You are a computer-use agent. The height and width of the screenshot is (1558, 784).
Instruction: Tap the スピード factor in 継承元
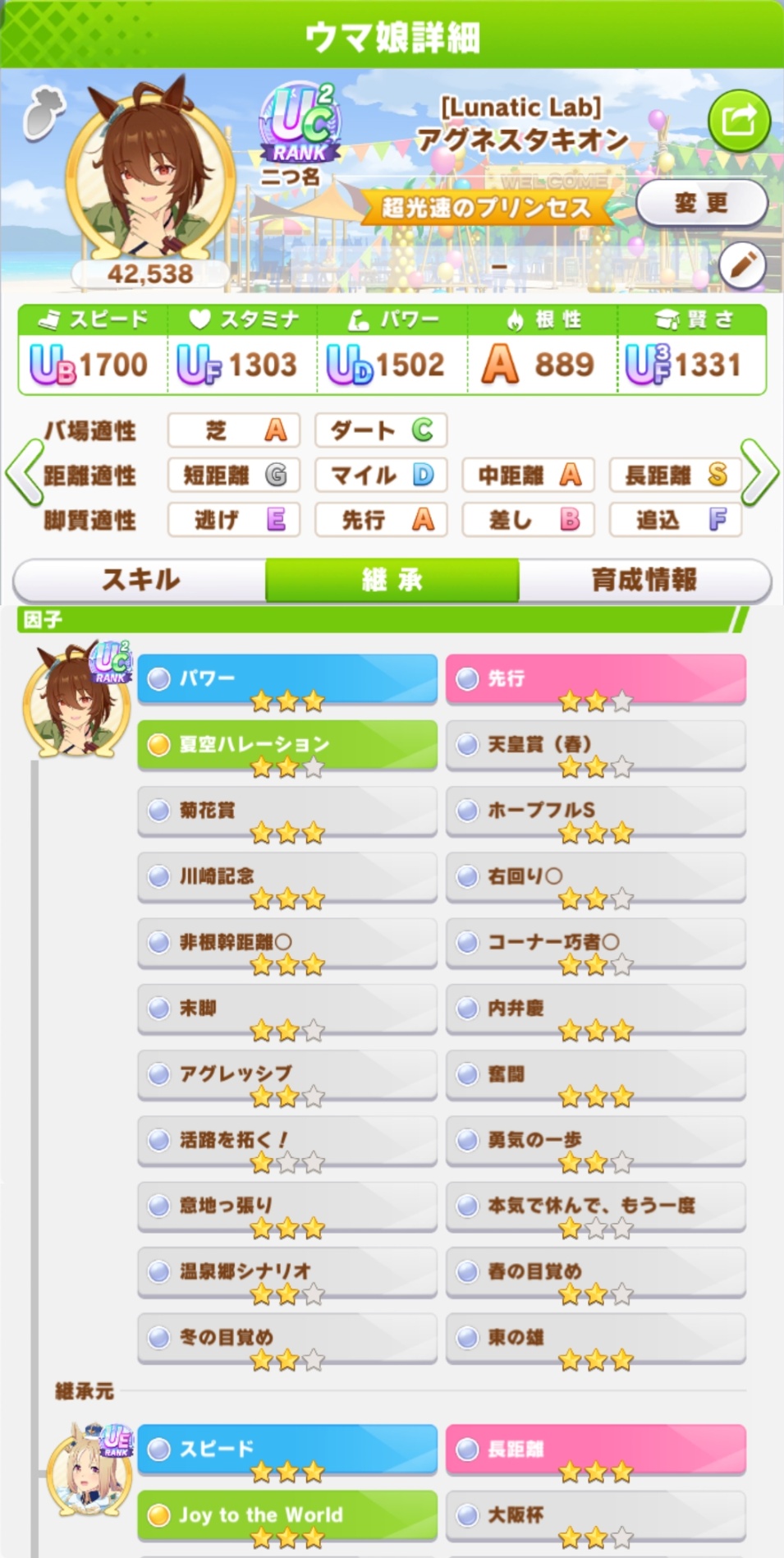click(x=287, y=1450)
